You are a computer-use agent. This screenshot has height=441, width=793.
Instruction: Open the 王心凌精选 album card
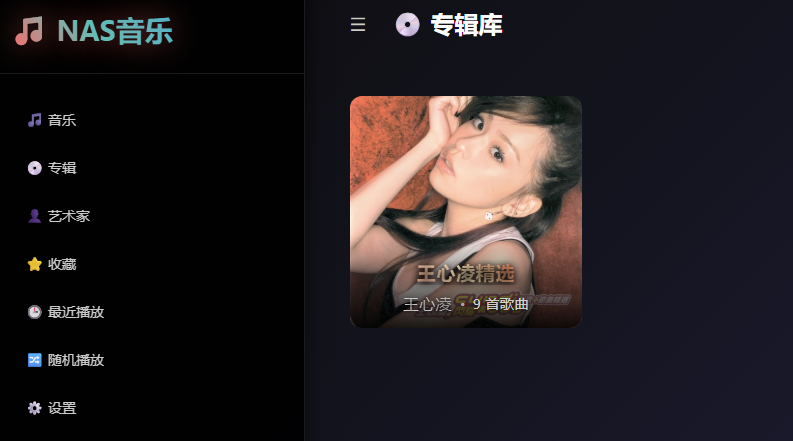coord(466,211)
